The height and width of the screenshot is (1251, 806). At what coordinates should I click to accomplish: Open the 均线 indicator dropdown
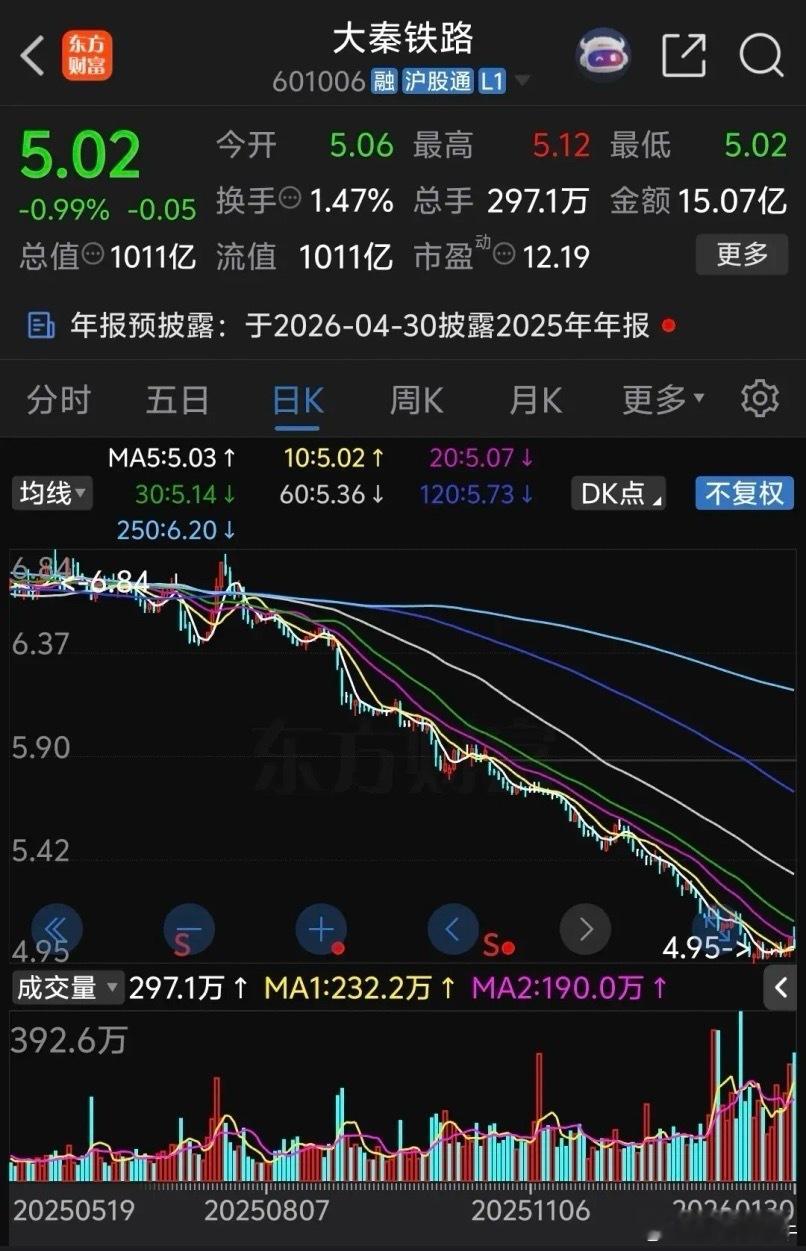click(x=51, y=493)
